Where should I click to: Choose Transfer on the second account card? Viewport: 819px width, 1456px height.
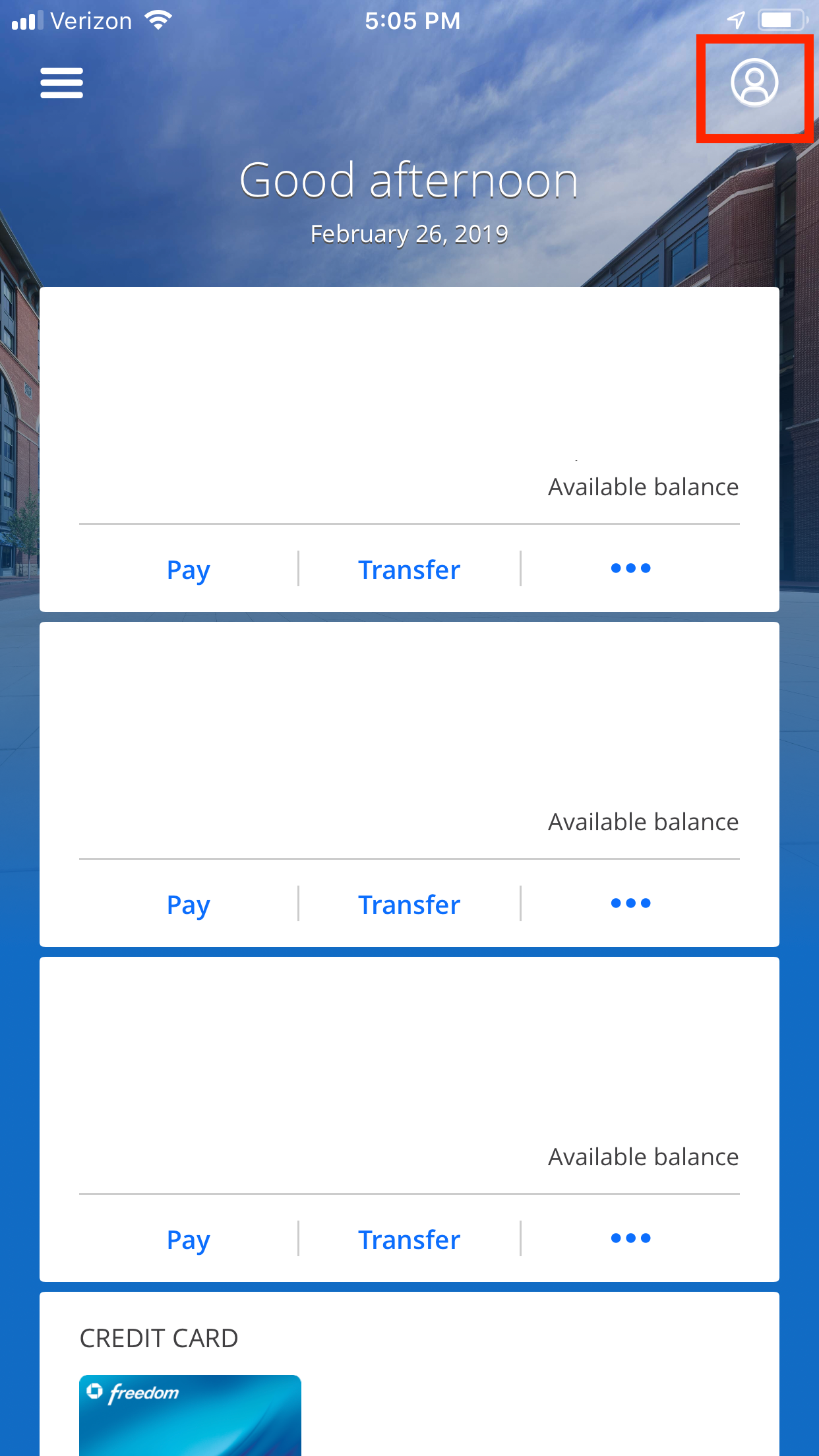click(409, 905)
